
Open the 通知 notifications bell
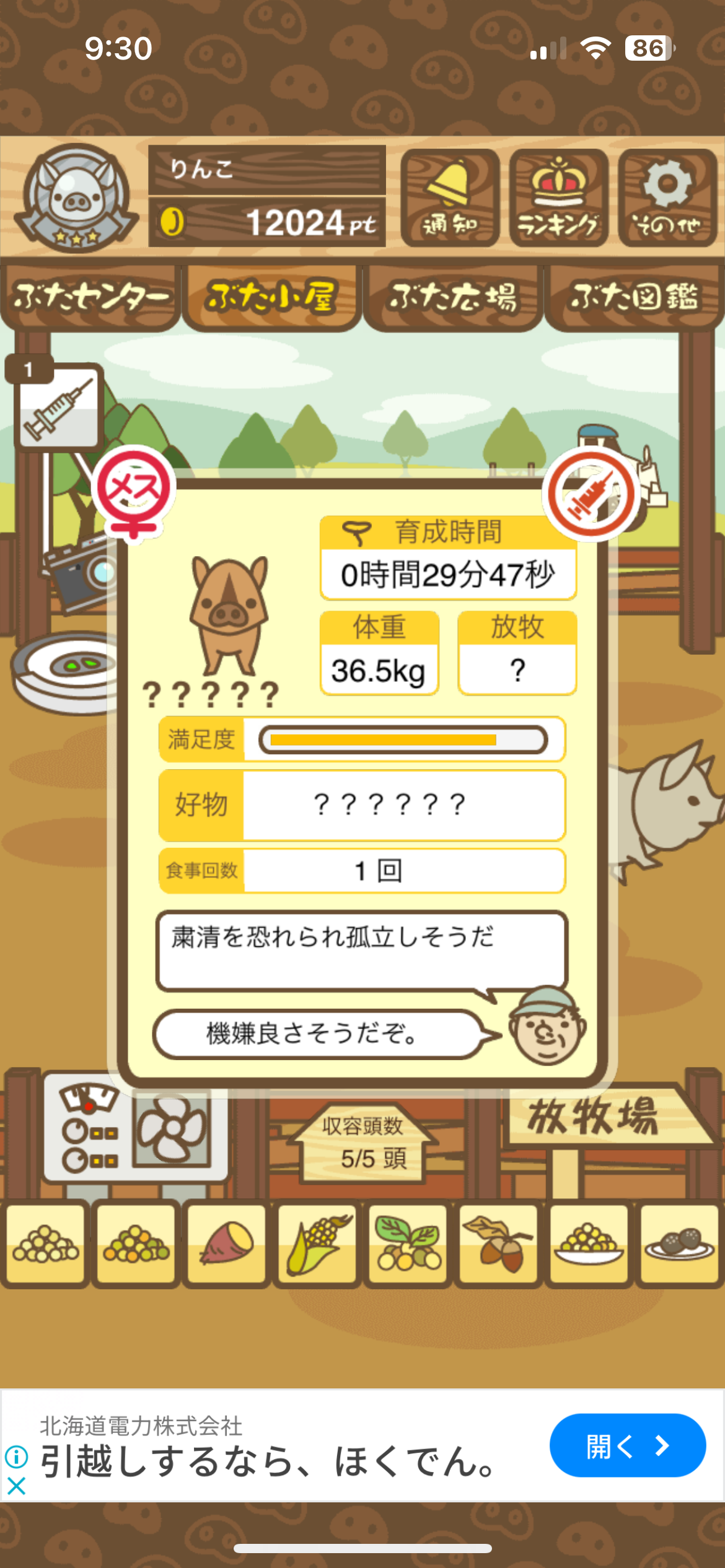point(450,198)
